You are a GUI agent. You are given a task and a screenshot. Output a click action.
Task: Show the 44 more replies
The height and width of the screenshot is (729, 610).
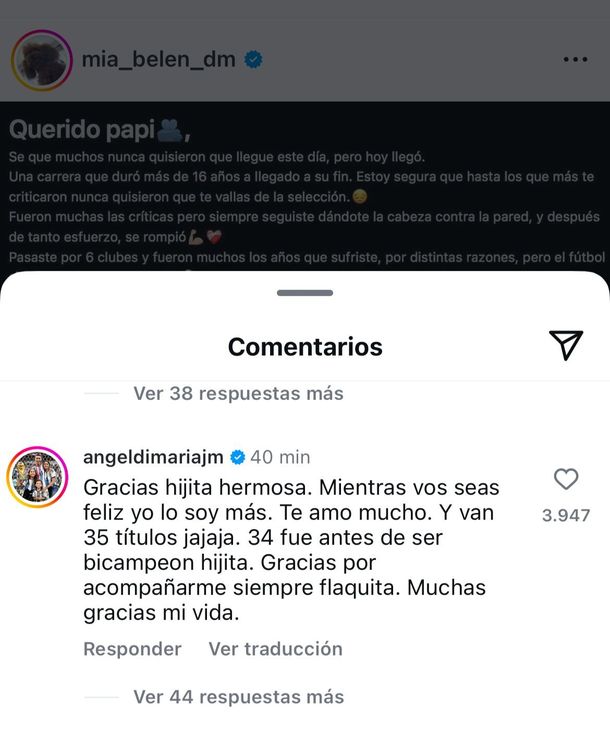(238, 697)
